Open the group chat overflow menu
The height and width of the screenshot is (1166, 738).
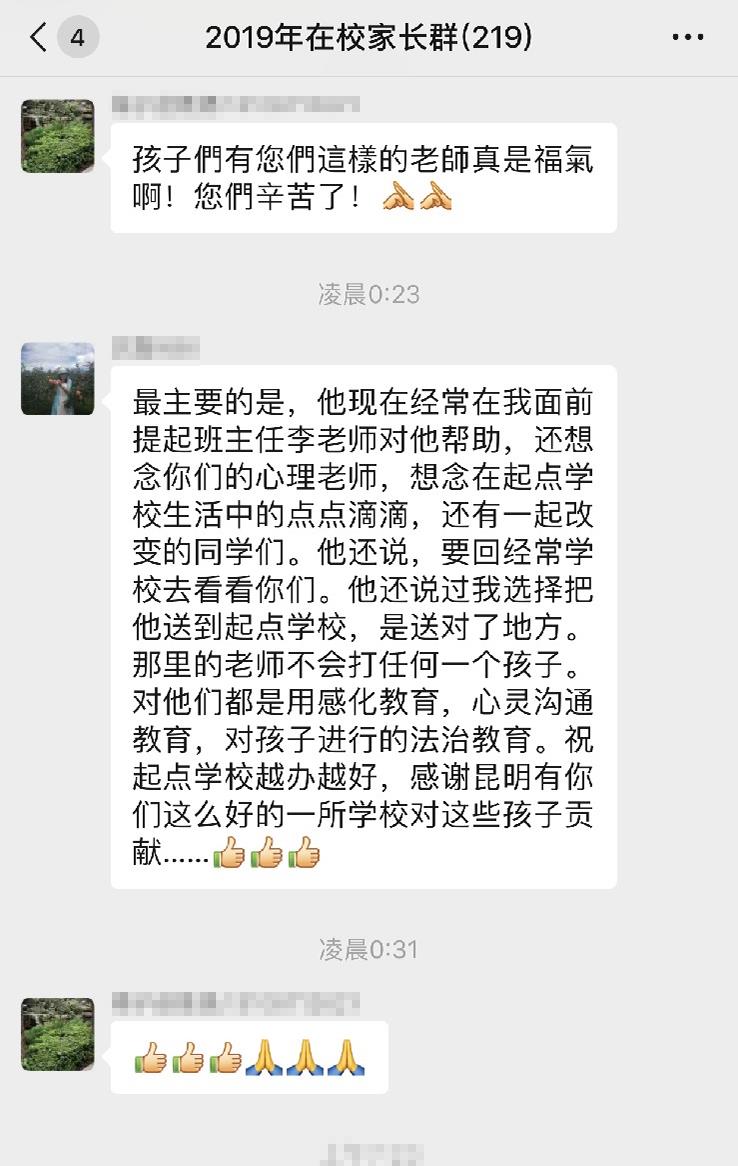pyautogui.click(x=688, y=39)
